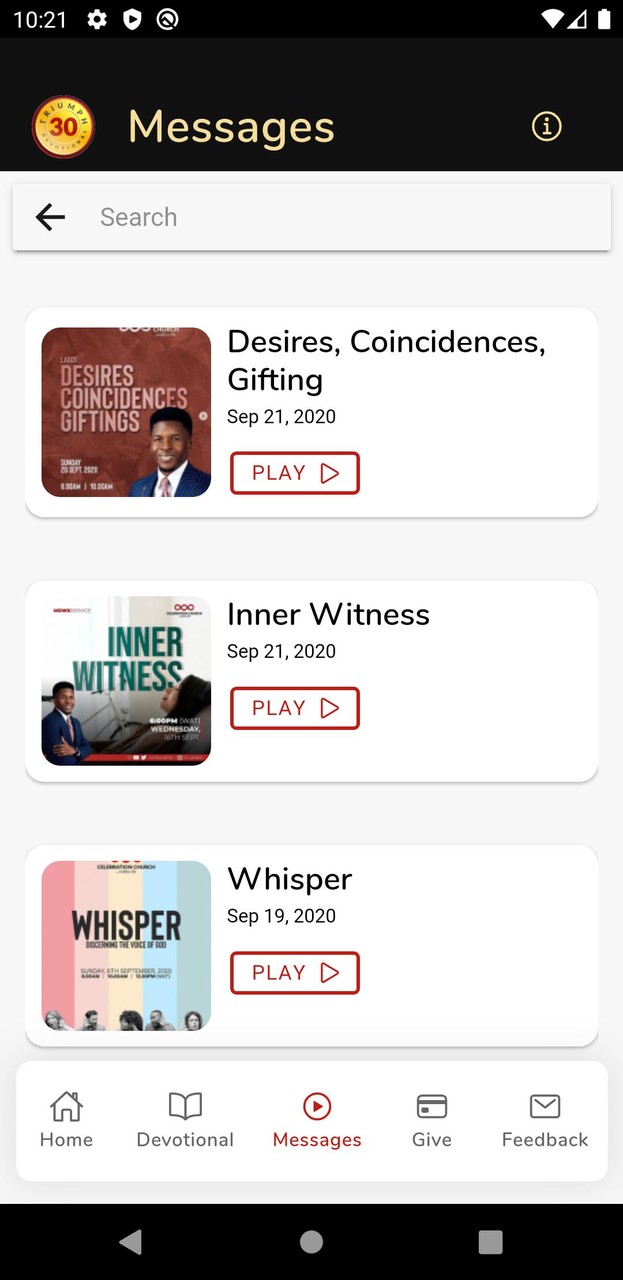Go to the Give tab
The height and width of the screenshot is (1280, 623).
432,1120
